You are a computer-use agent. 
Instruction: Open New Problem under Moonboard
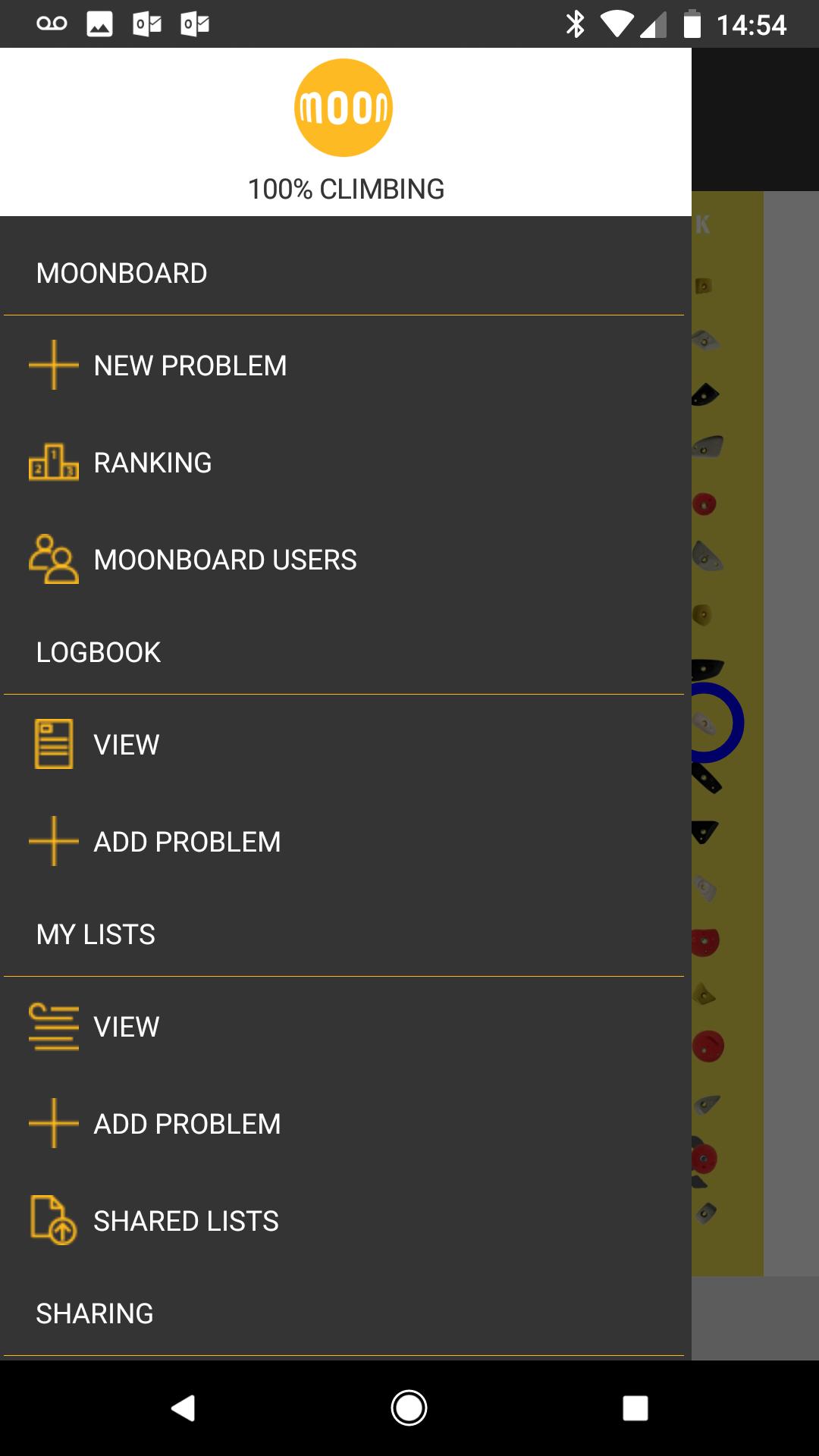345,366
